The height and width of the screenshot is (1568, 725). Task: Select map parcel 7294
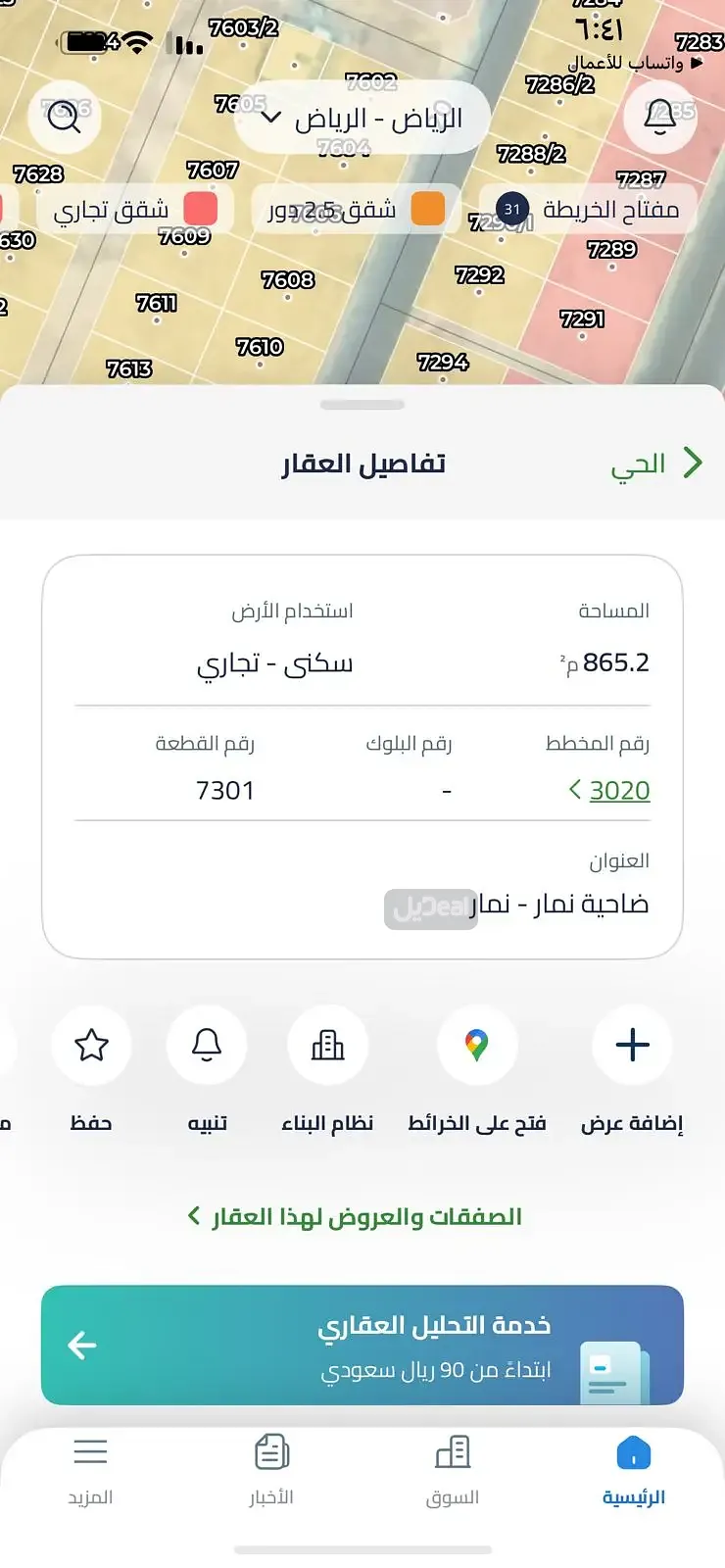[442, 363]
